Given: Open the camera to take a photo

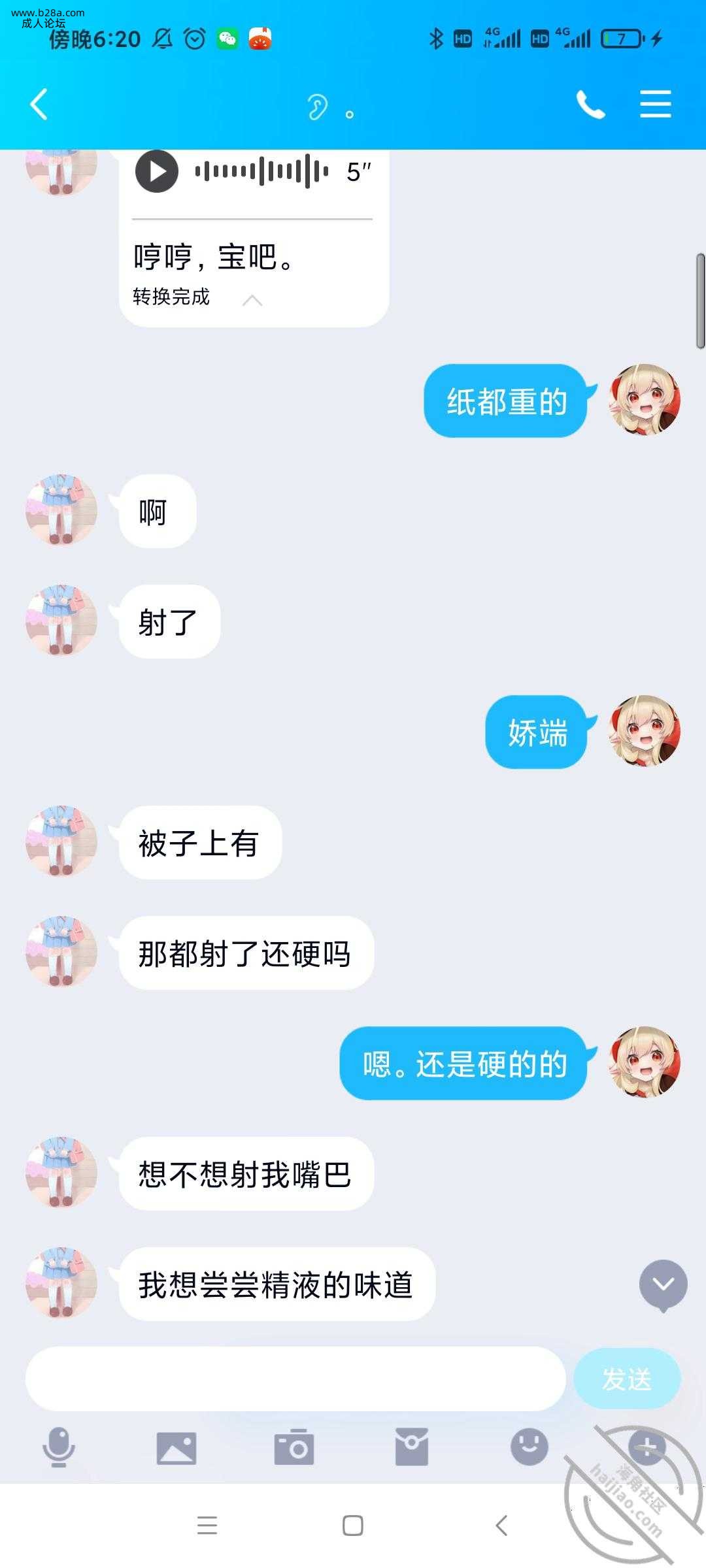Looking at the screenshot, I should (x=294, y=1448).
